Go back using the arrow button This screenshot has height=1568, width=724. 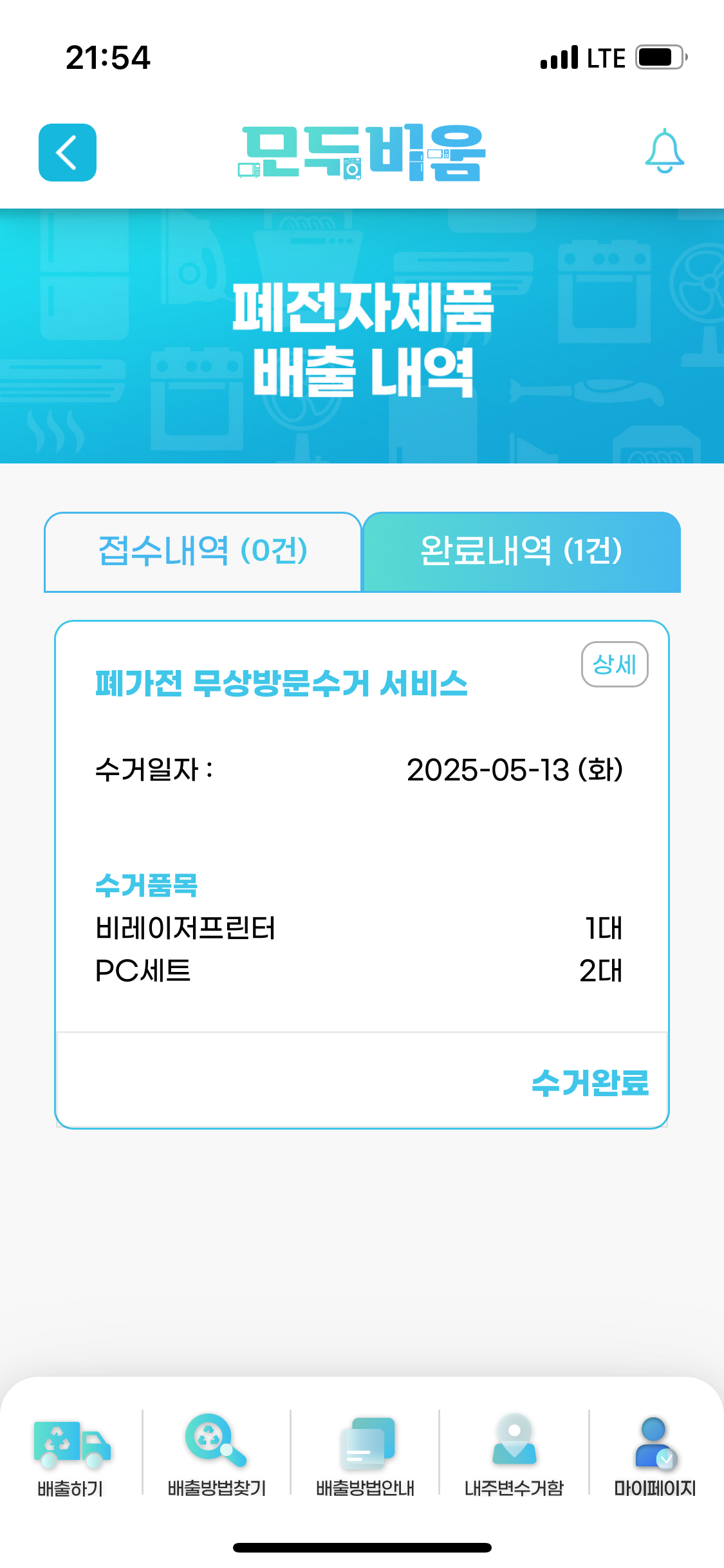(x=68, y=153)
